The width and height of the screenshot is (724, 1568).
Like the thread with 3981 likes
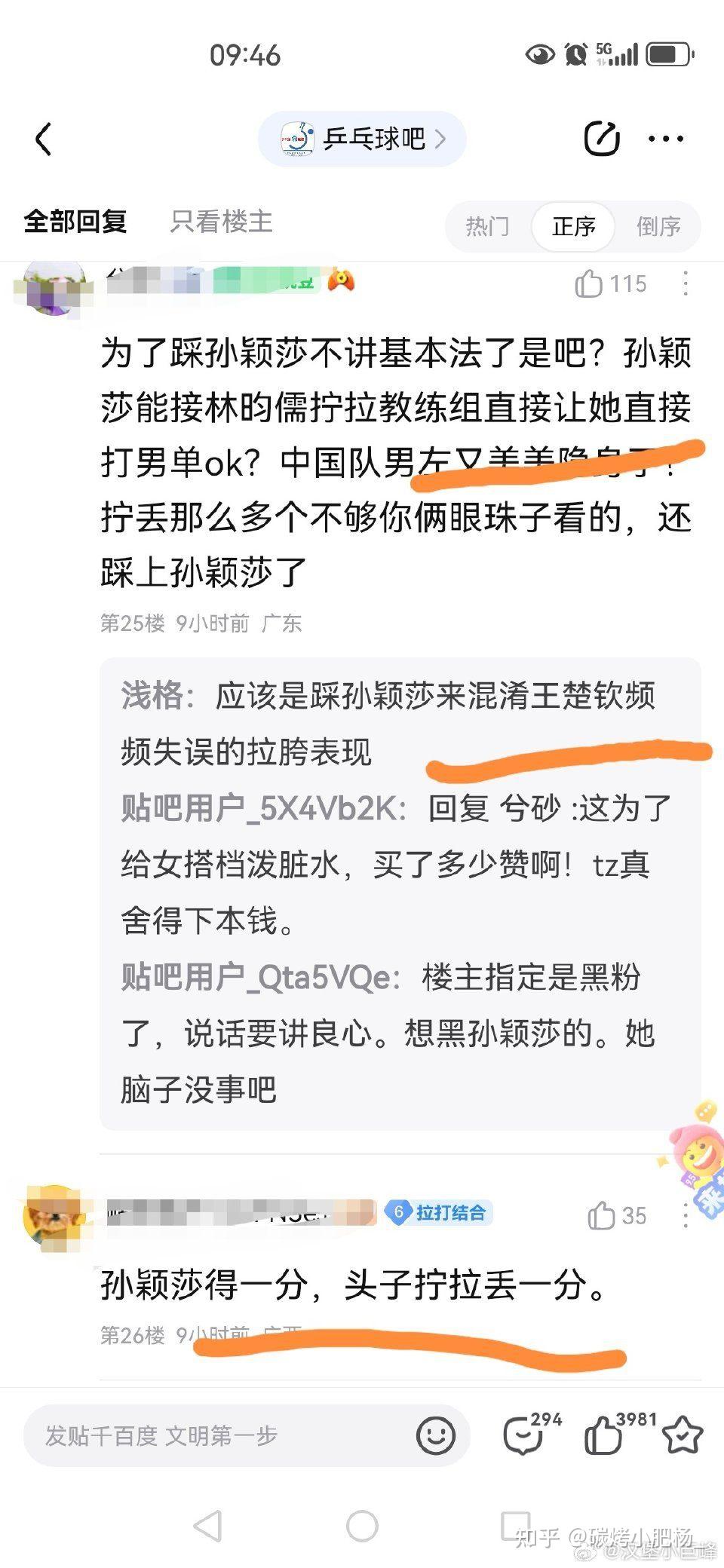click(x=604, y=1435)
